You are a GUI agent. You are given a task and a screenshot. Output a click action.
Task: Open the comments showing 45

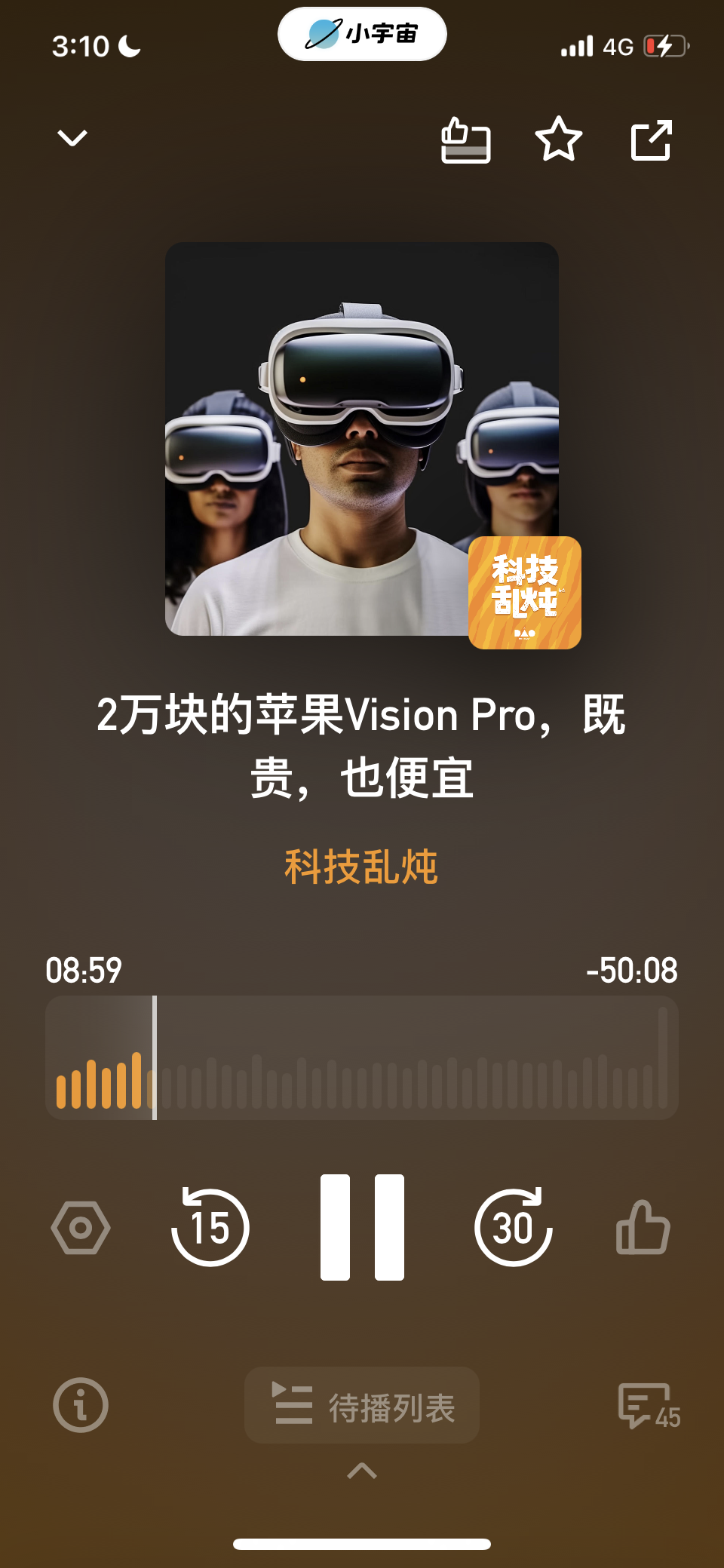(646, 1404)
